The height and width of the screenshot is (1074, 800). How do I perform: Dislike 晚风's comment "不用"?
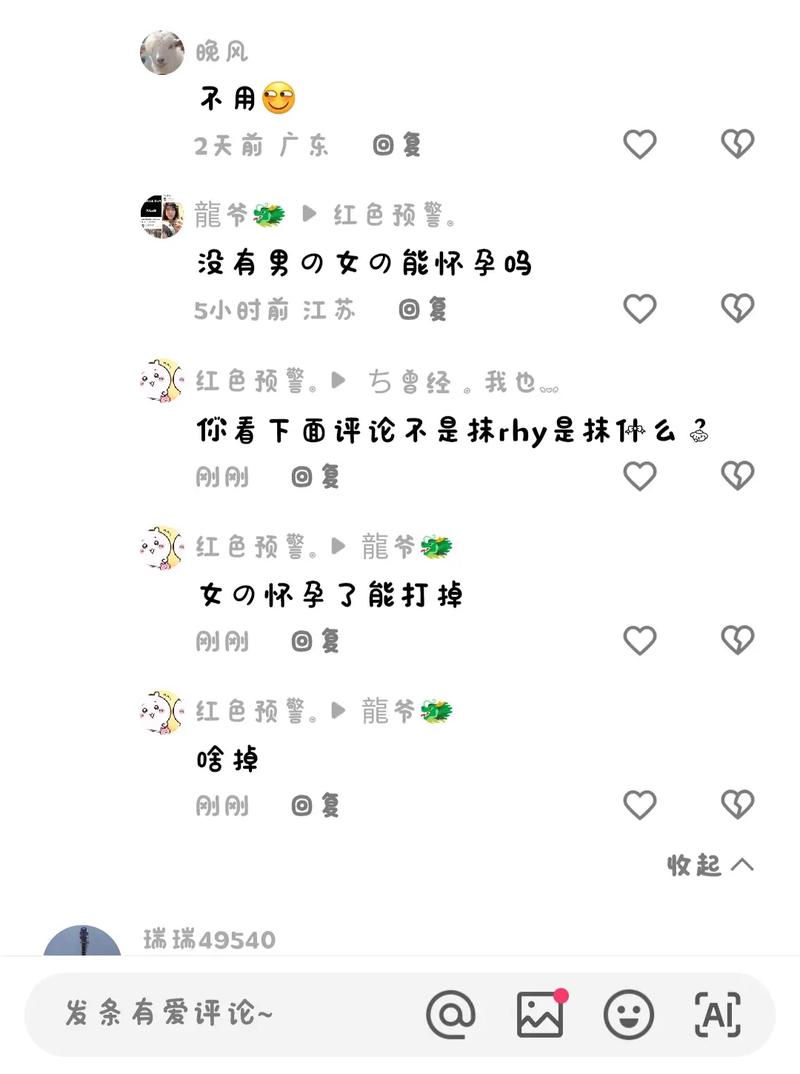pos(737,145)
